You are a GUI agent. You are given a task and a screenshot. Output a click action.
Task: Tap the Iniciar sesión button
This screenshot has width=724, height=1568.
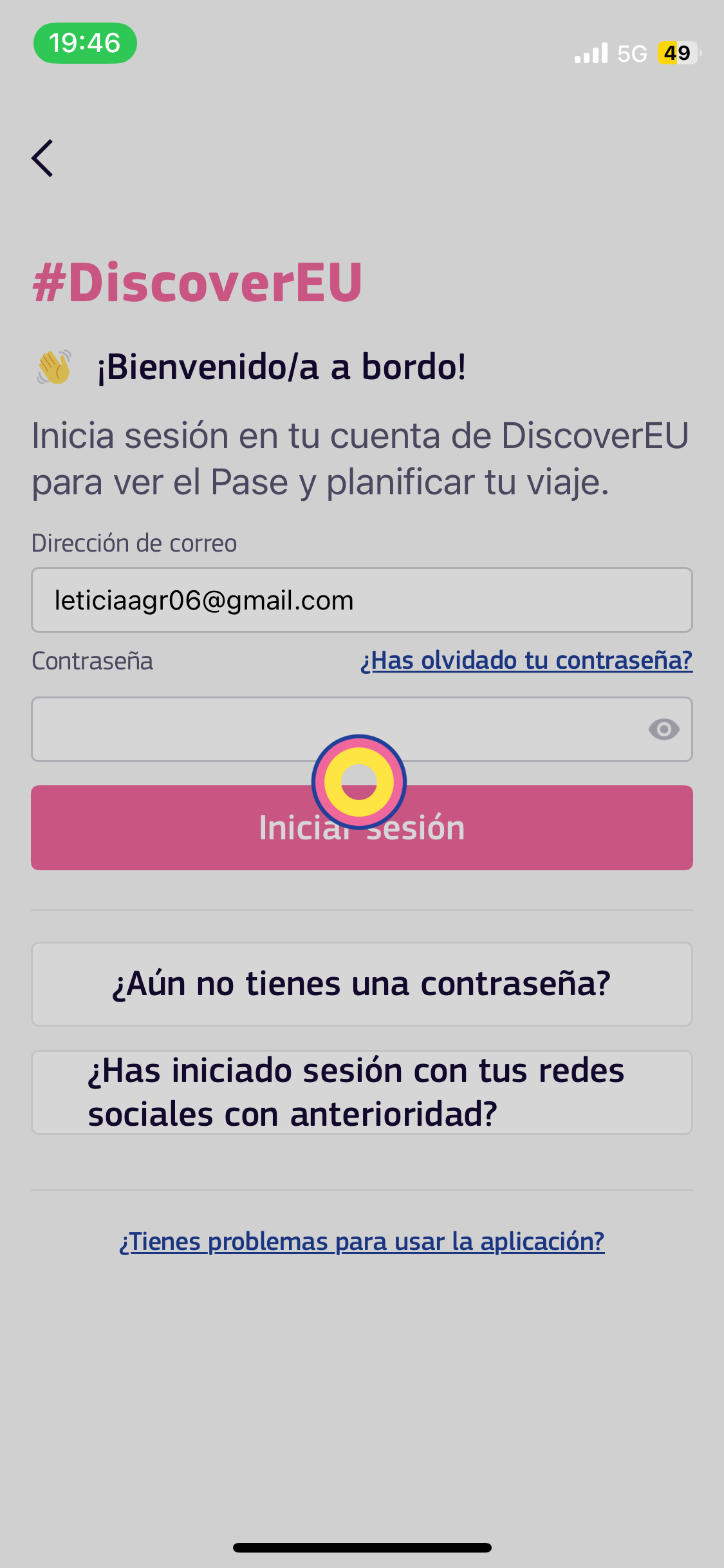(362, 828)
